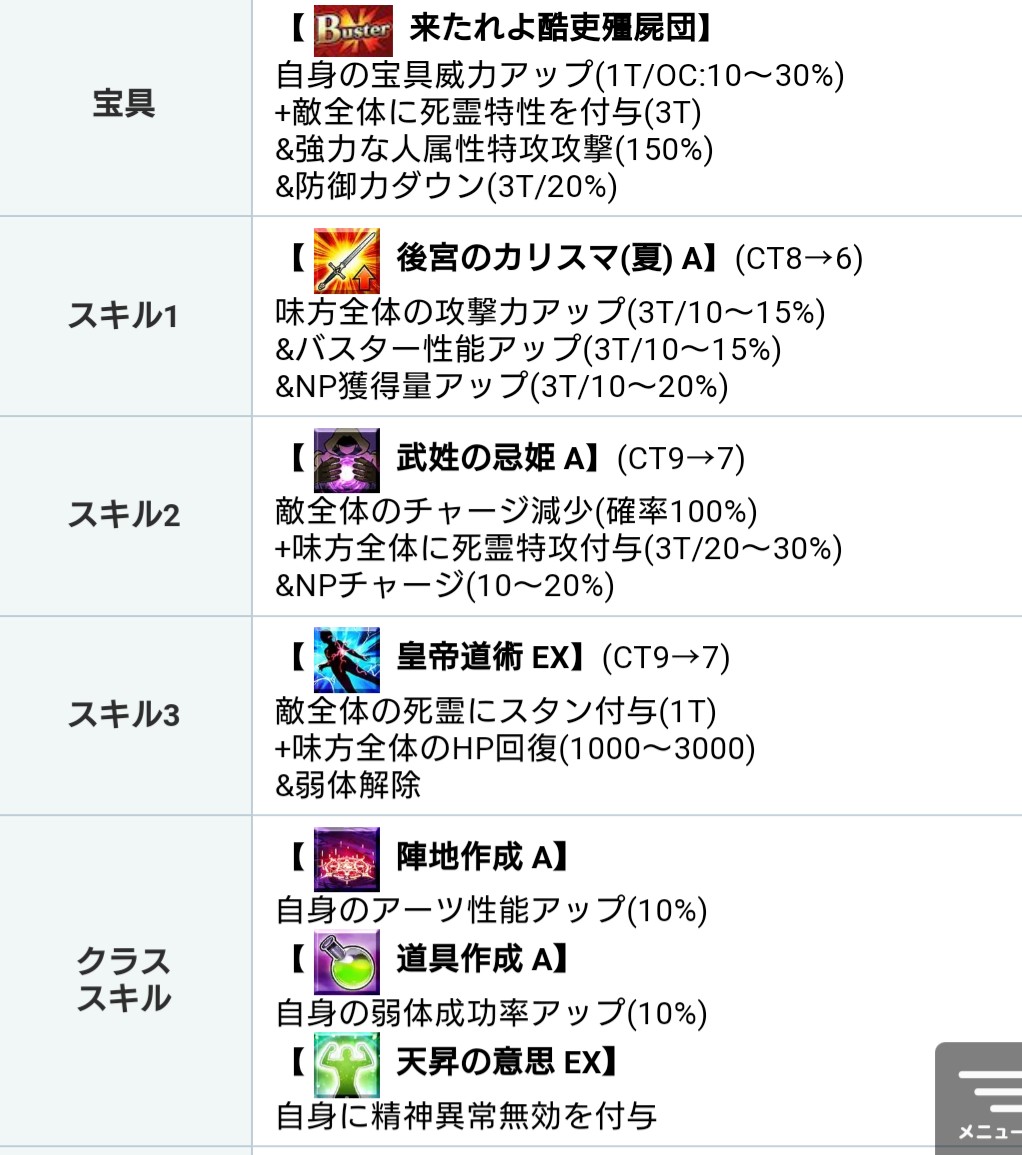The image size is (1022, 1155).
Task: Open the floating メニュー button
Action: click(x=982, y=1100)
